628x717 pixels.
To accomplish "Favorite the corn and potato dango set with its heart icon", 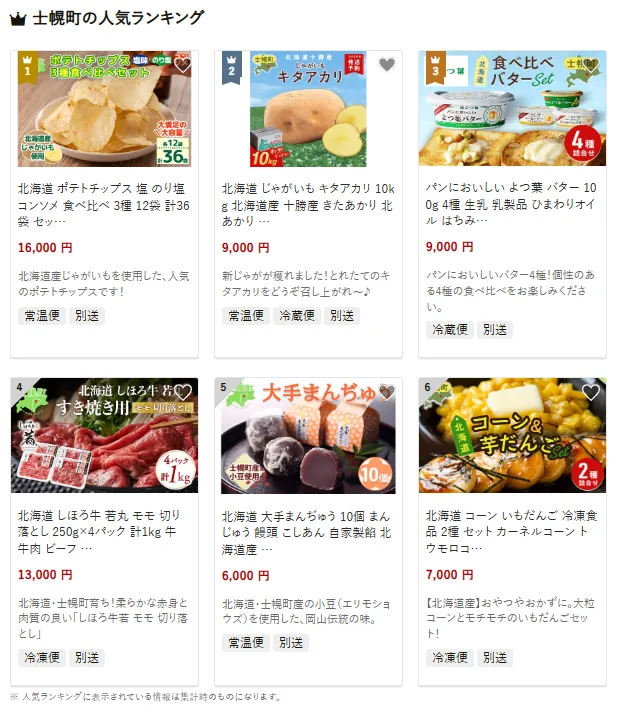I will [x=590, y=393].
